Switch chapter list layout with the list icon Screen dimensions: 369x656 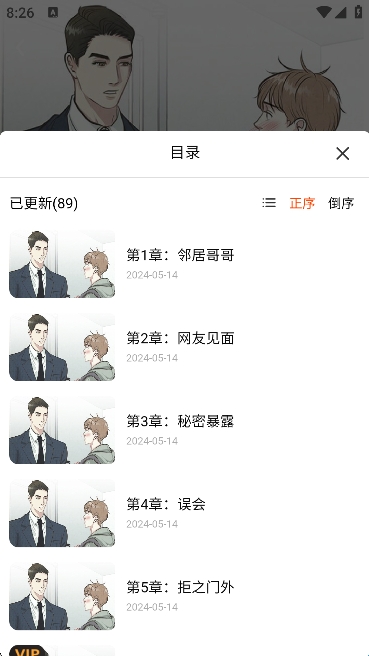click(269, 203)
